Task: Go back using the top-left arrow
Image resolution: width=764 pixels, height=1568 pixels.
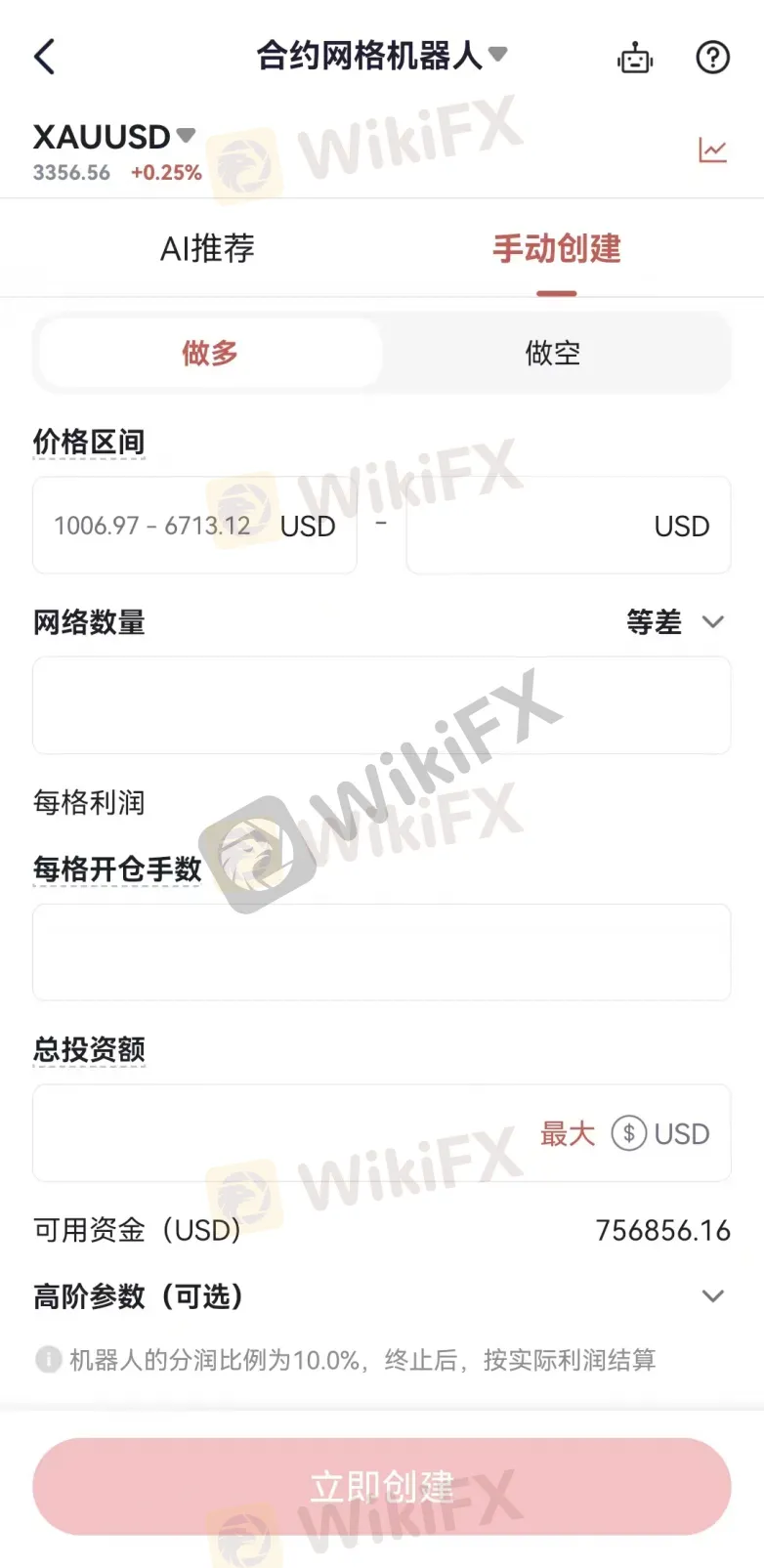Action: coord(44,57)
